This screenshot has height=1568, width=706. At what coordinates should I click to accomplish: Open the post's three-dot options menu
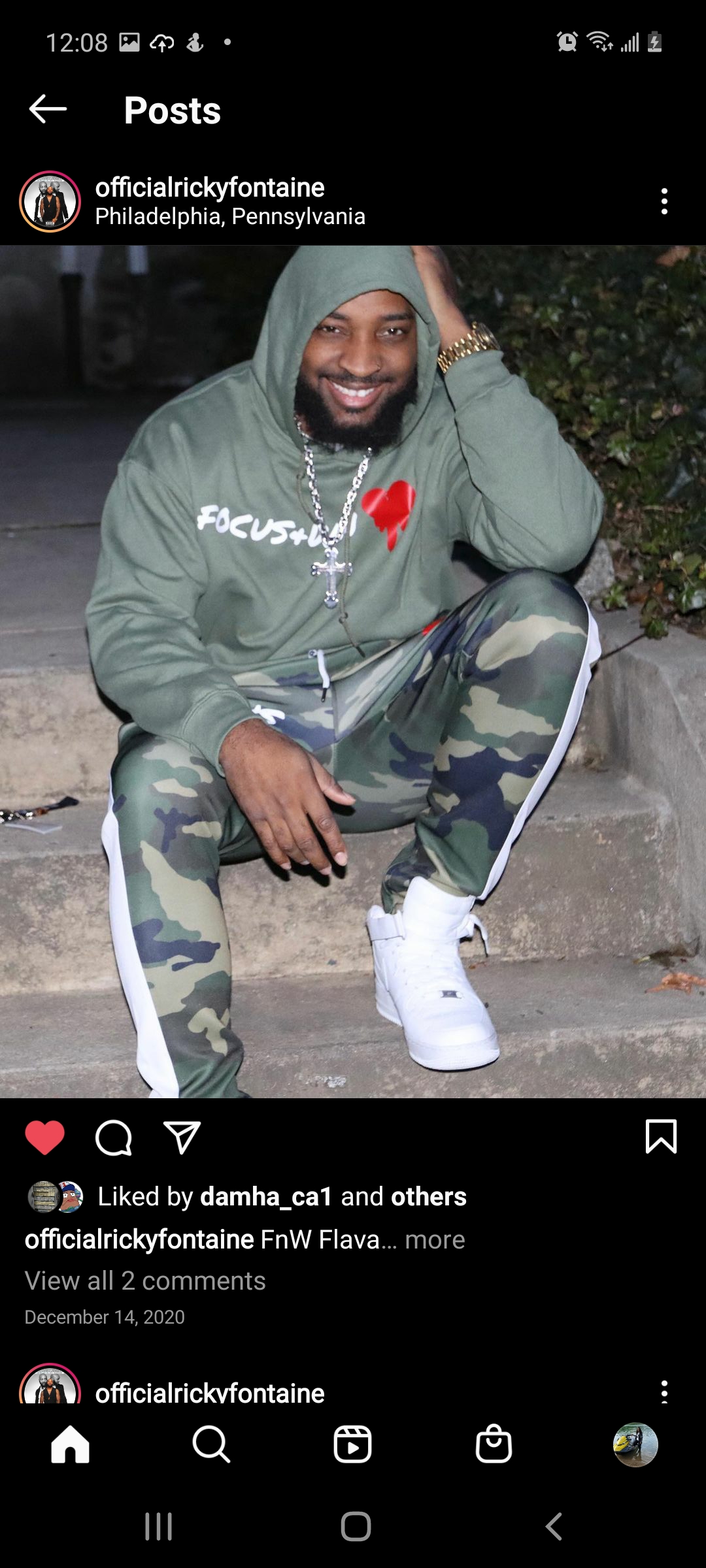click(x=664, y=201)
